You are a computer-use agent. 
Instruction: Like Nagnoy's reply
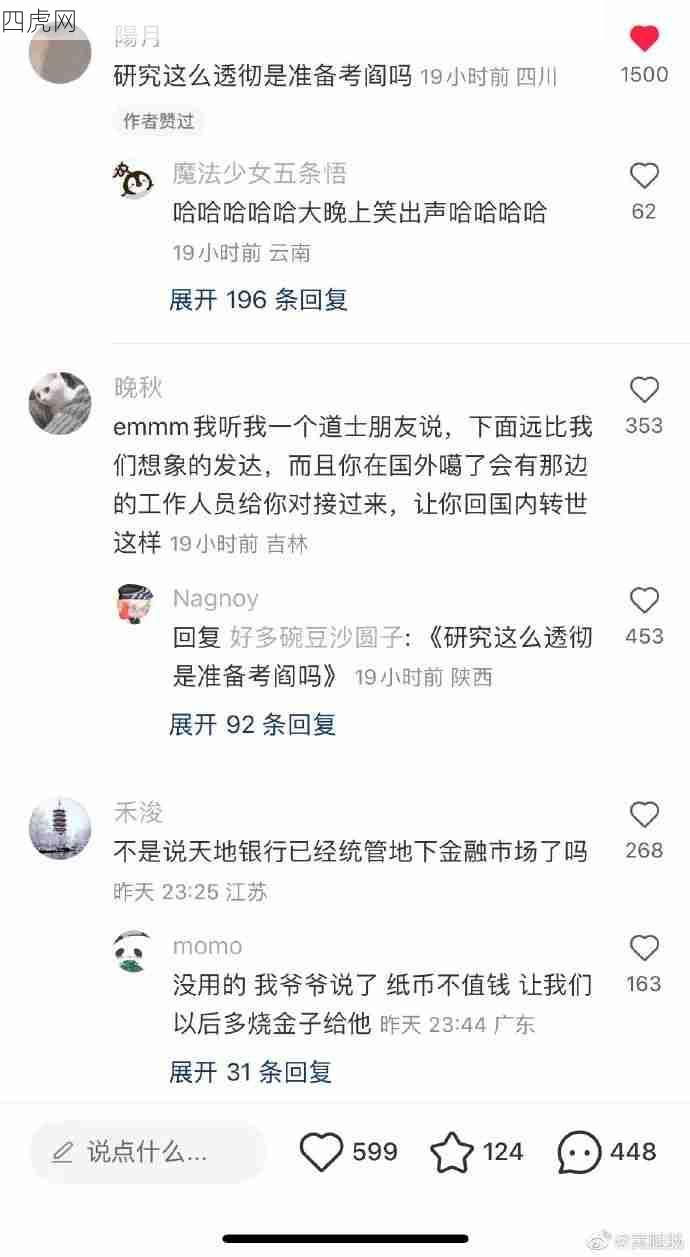click(x=644, y=600)
